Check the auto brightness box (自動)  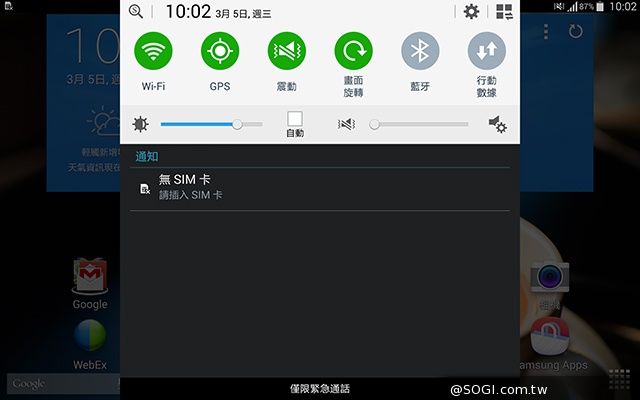[x=295, y=119]
